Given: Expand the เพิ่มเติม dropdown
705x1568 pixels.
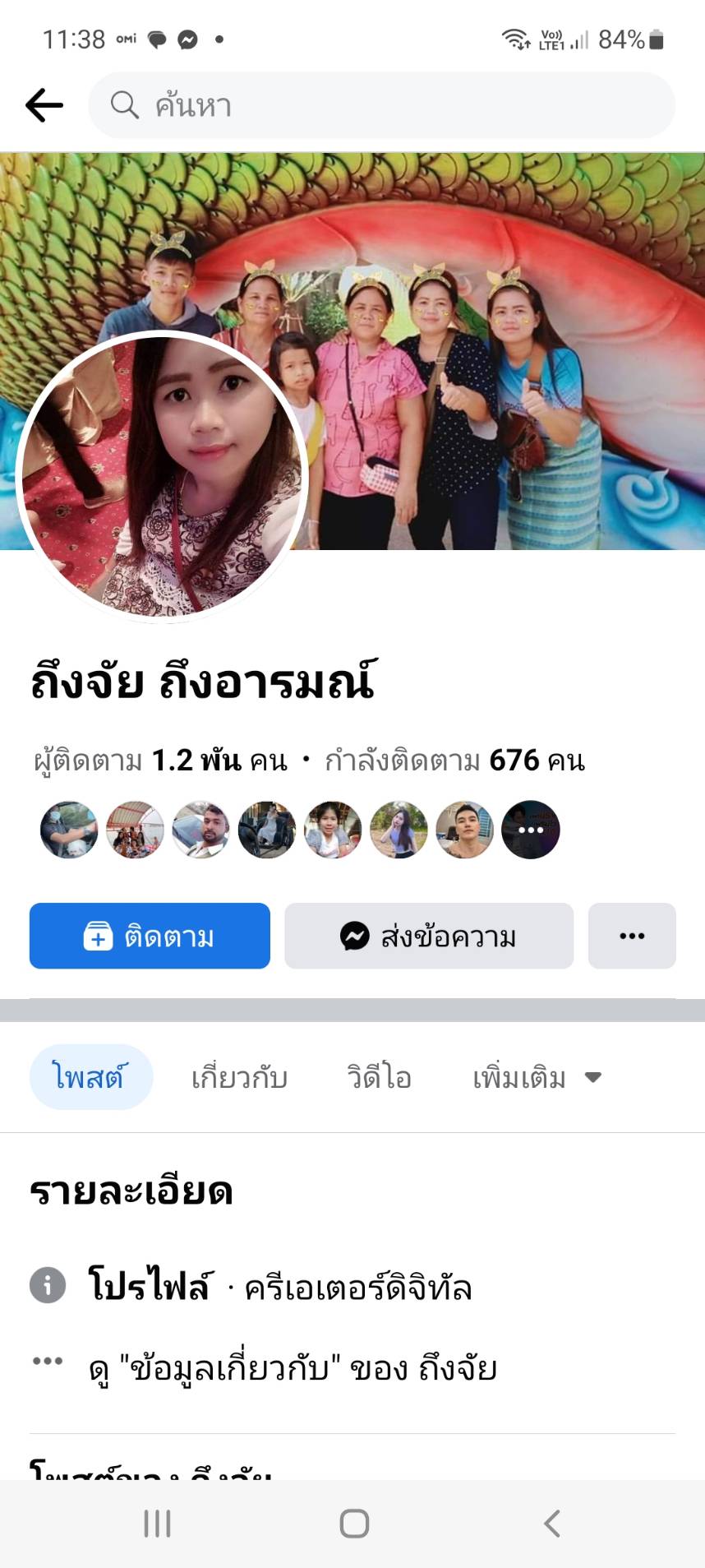Looking at the screenshot, I should 537,1077.
